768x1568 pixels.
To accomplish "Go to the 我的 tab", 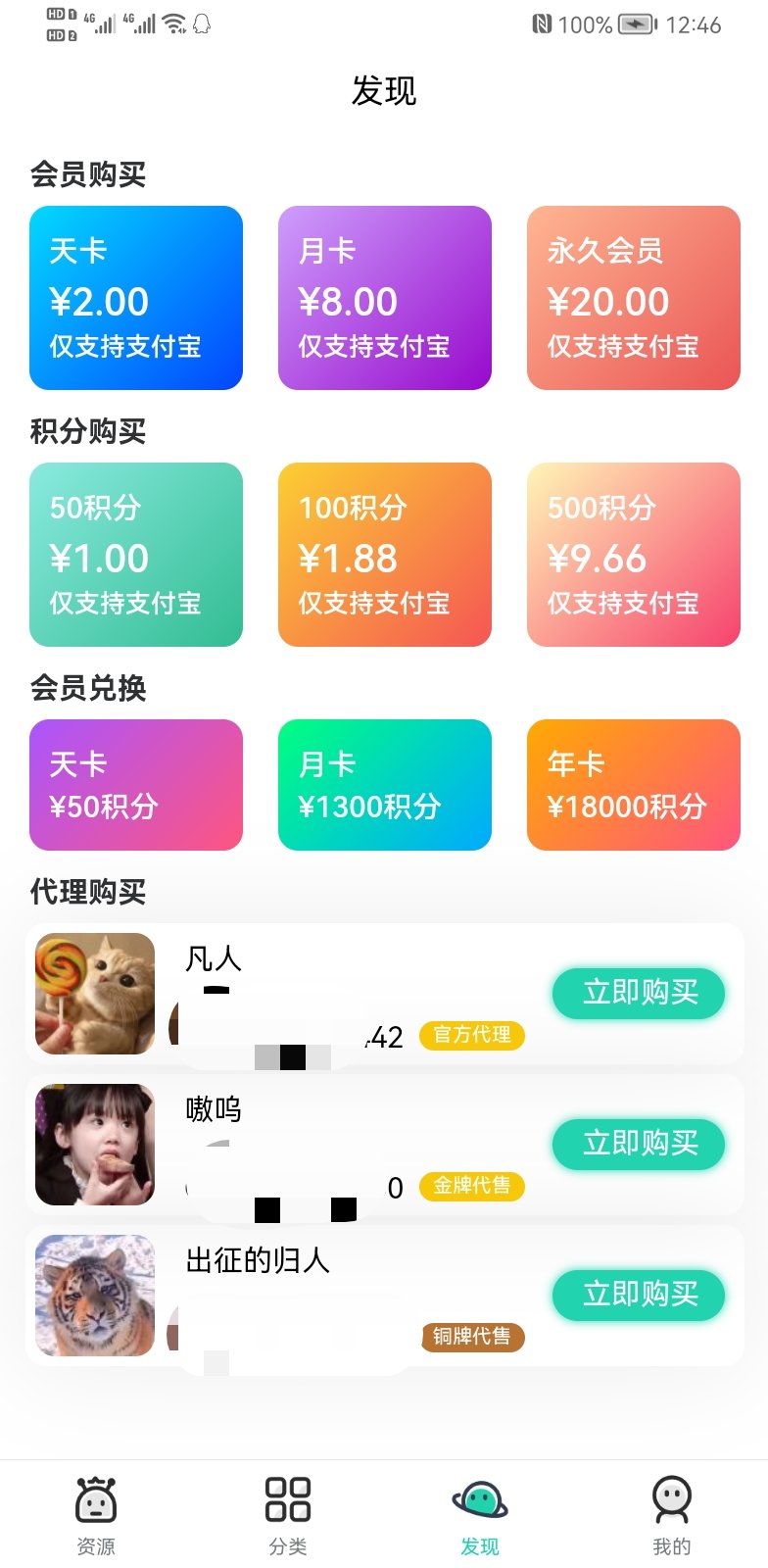I will [x=672, y=1514].
